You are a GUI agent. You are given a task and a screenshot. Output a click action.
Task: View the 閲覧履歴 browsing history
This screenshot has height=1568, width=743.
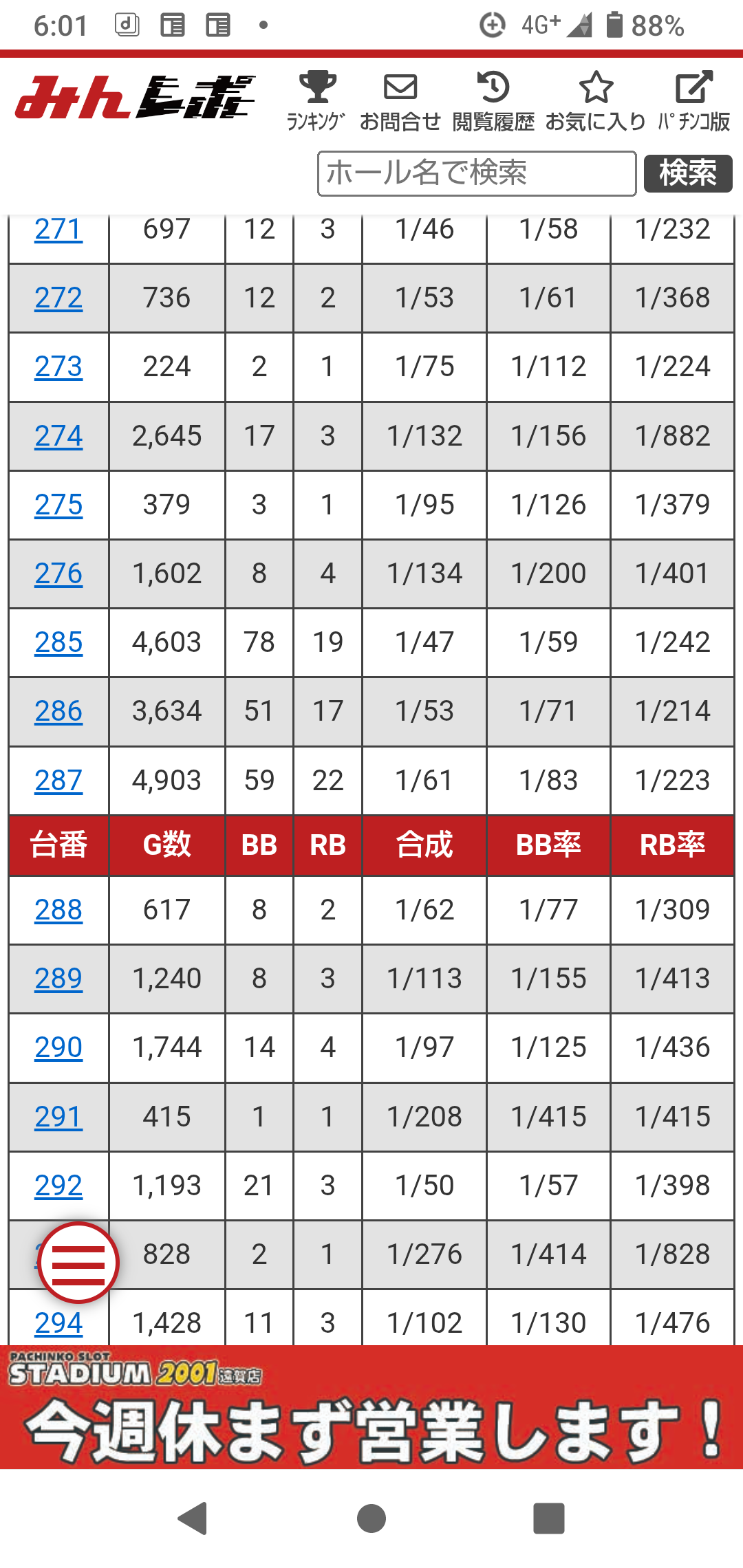click(493, 100)
